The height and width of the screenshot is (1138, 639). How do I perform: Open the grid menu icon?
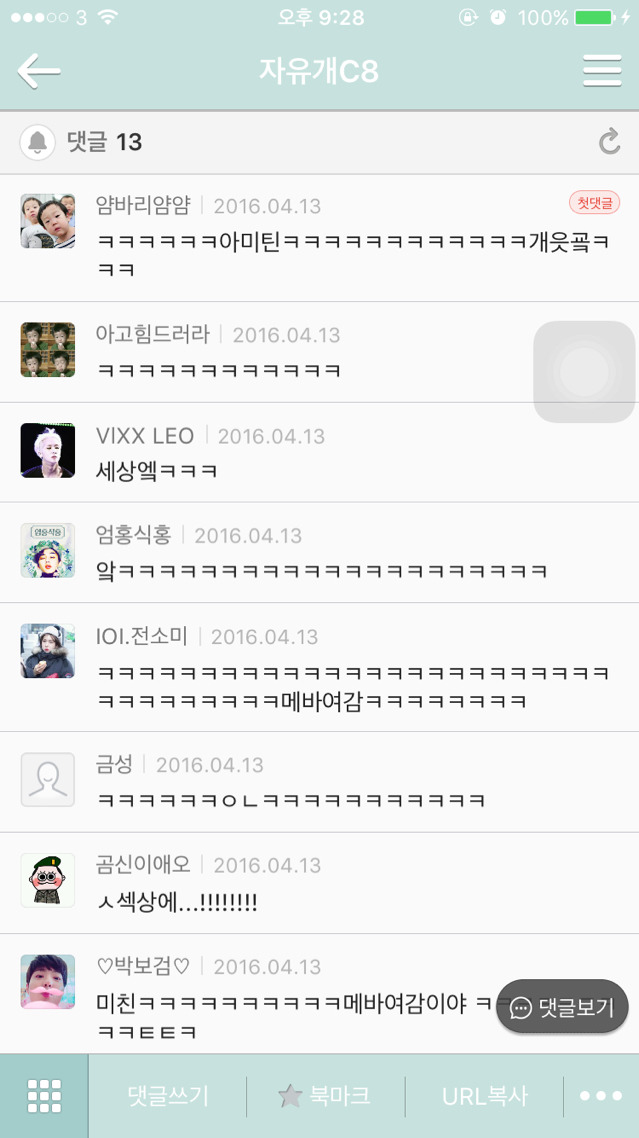44,1096
